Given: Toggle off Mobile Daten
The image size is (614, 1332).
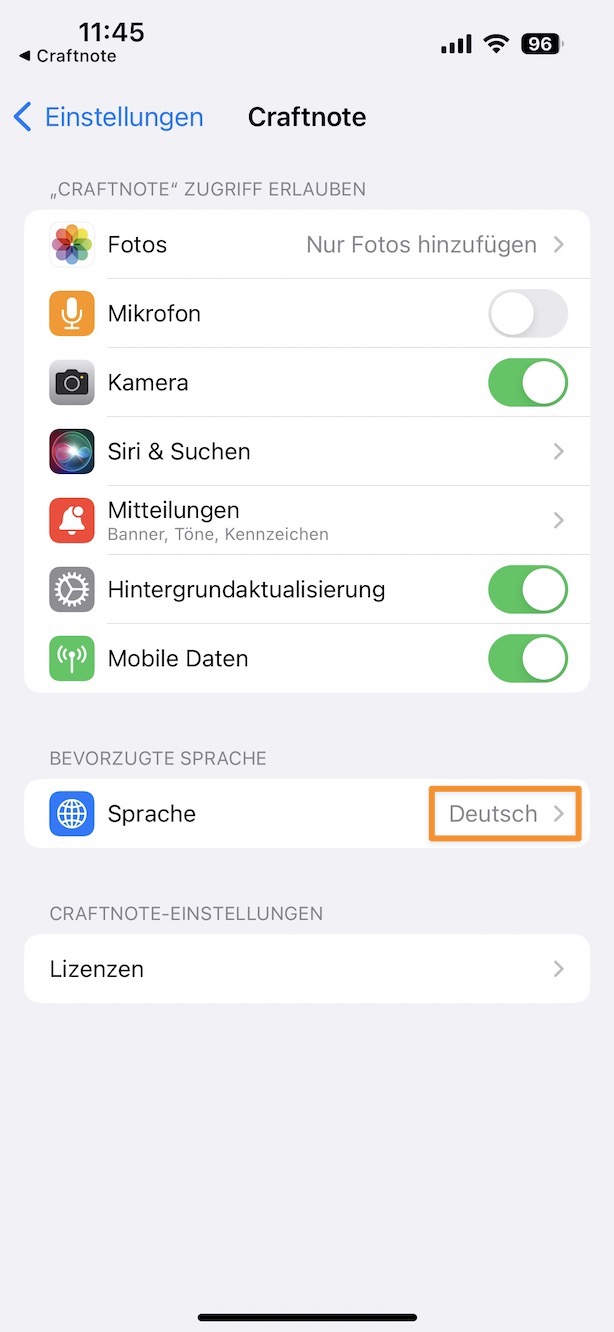Looking at the screenshot, I should click(x=527, y=659).
